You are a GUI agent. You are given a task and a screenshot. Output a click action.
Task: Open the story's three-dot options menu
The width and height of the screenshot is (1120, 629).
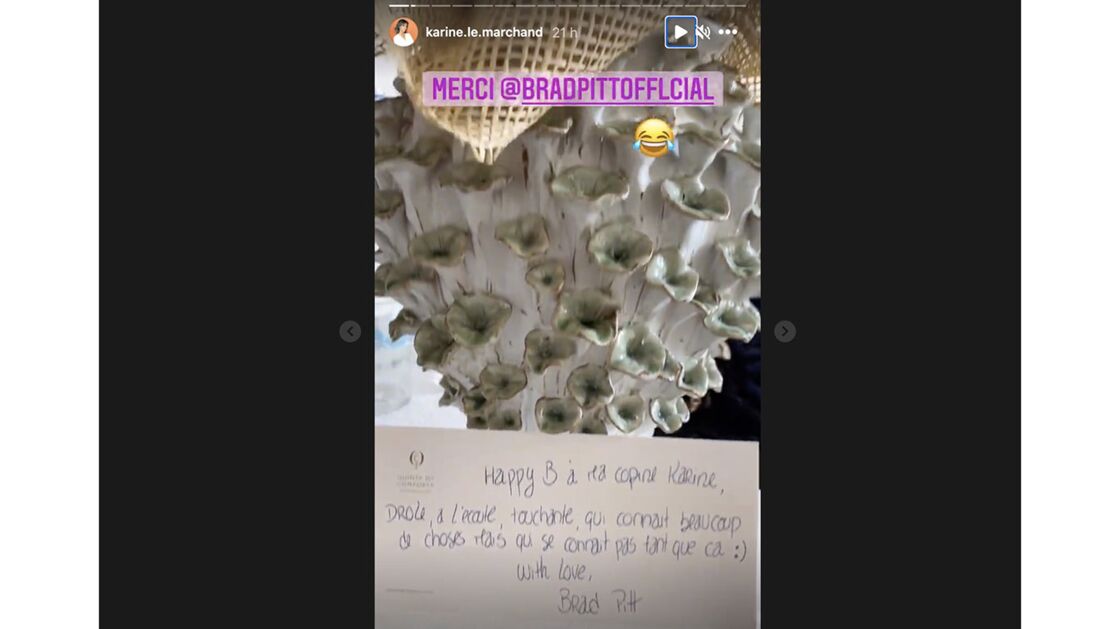[x=728, y=32]
